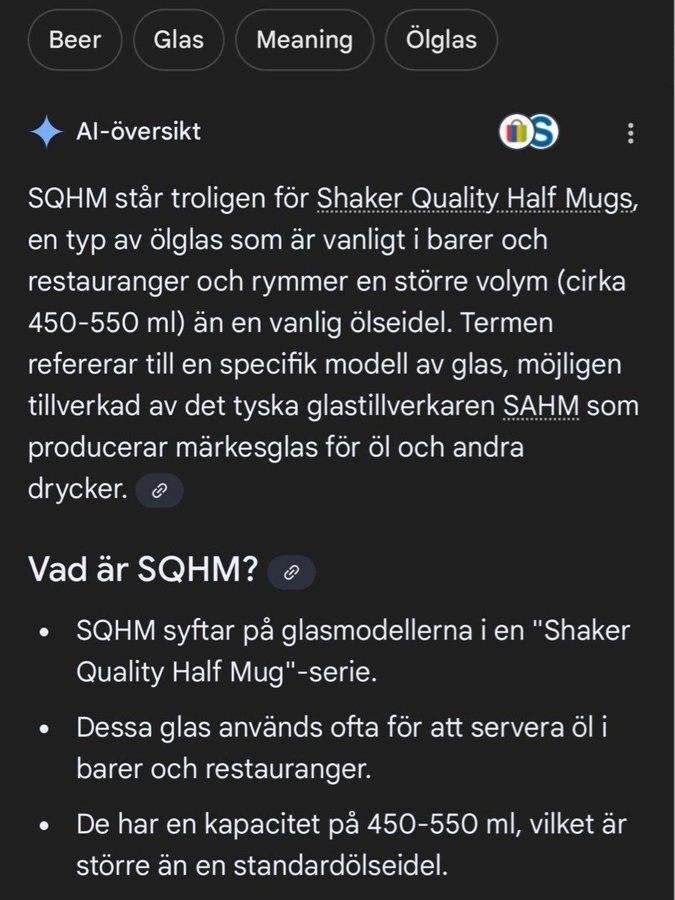
Task: Open the Shaker Quality Half Mugs link
Action: (x=475, y=199)
